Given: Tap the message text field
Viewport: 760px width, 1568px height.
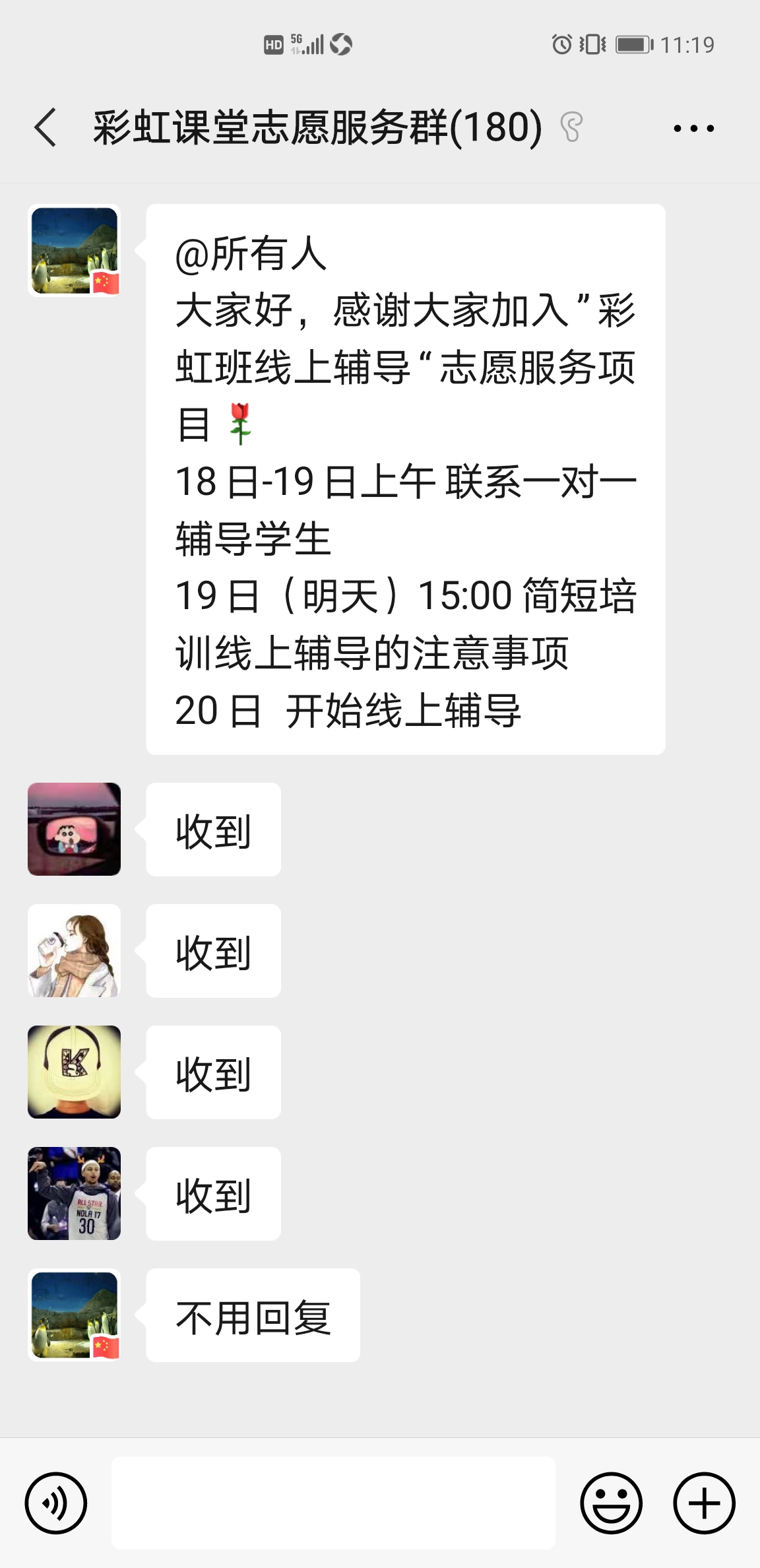Looking at the screenshot, I should tap(333, 1503).
